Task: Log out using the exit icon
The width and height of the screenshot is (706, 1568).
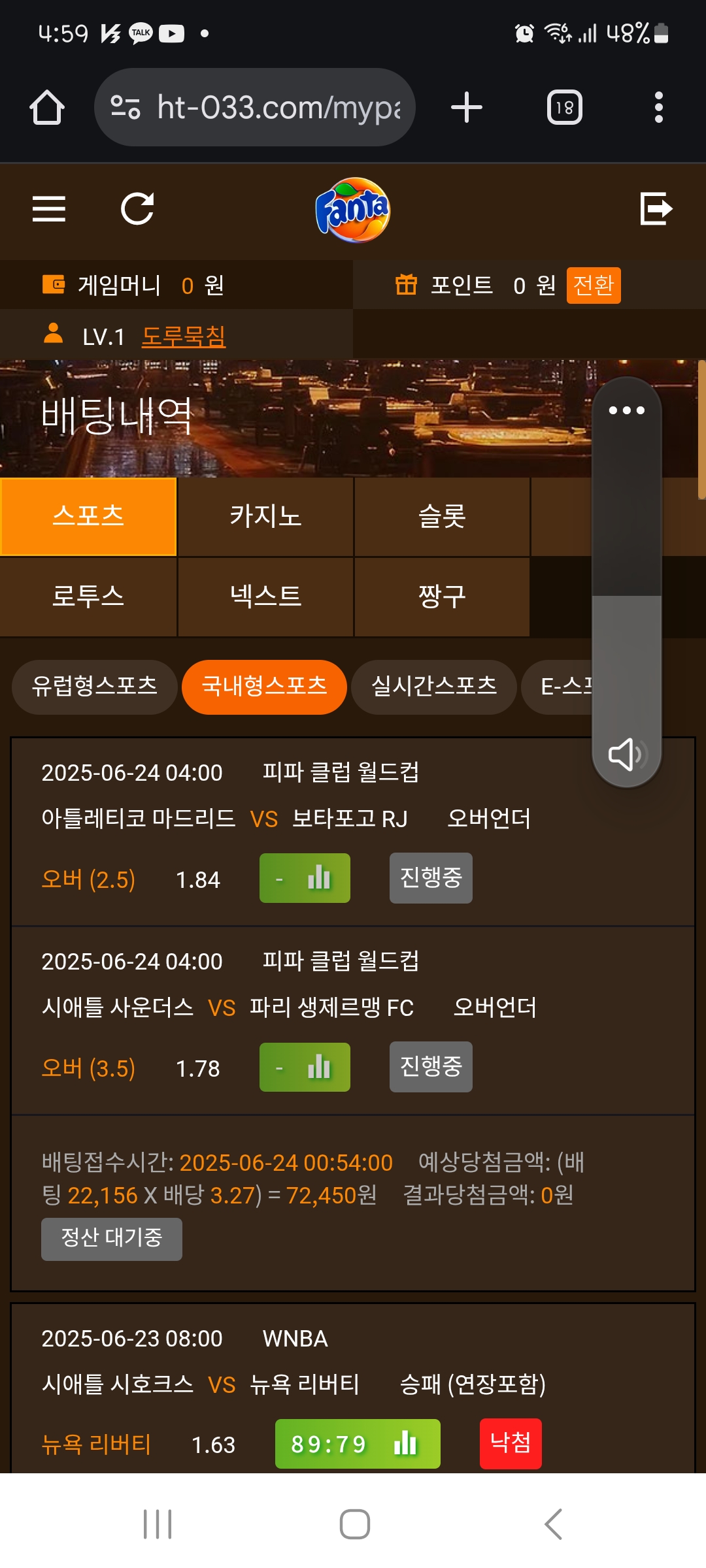Action: [656, 208]
